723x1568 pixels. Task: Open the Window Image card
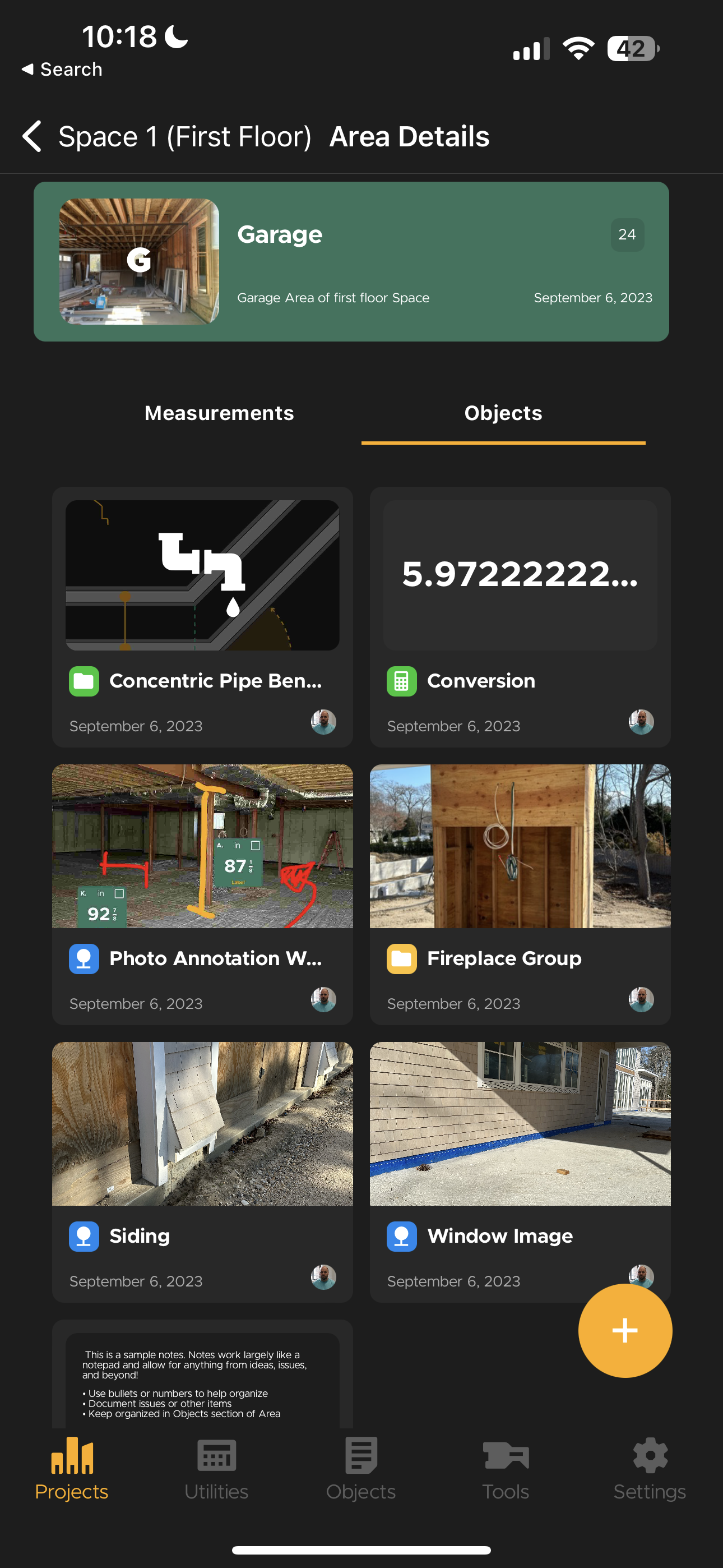(x=520, y=1172)
